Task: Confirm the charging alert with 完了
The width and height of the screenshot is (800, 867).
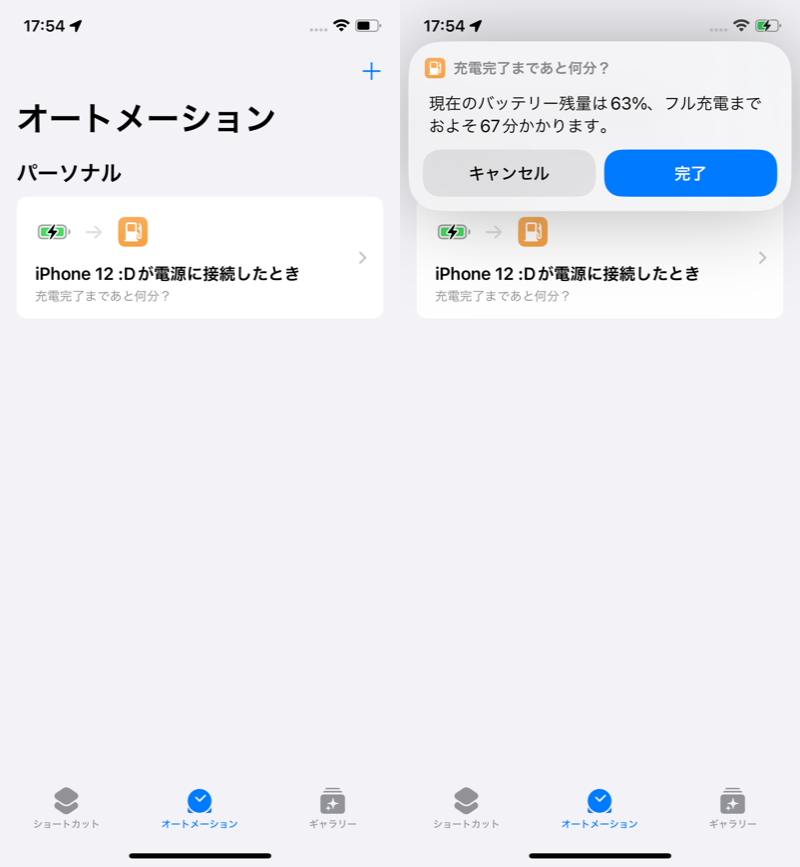Action: (x=690, y=173)
